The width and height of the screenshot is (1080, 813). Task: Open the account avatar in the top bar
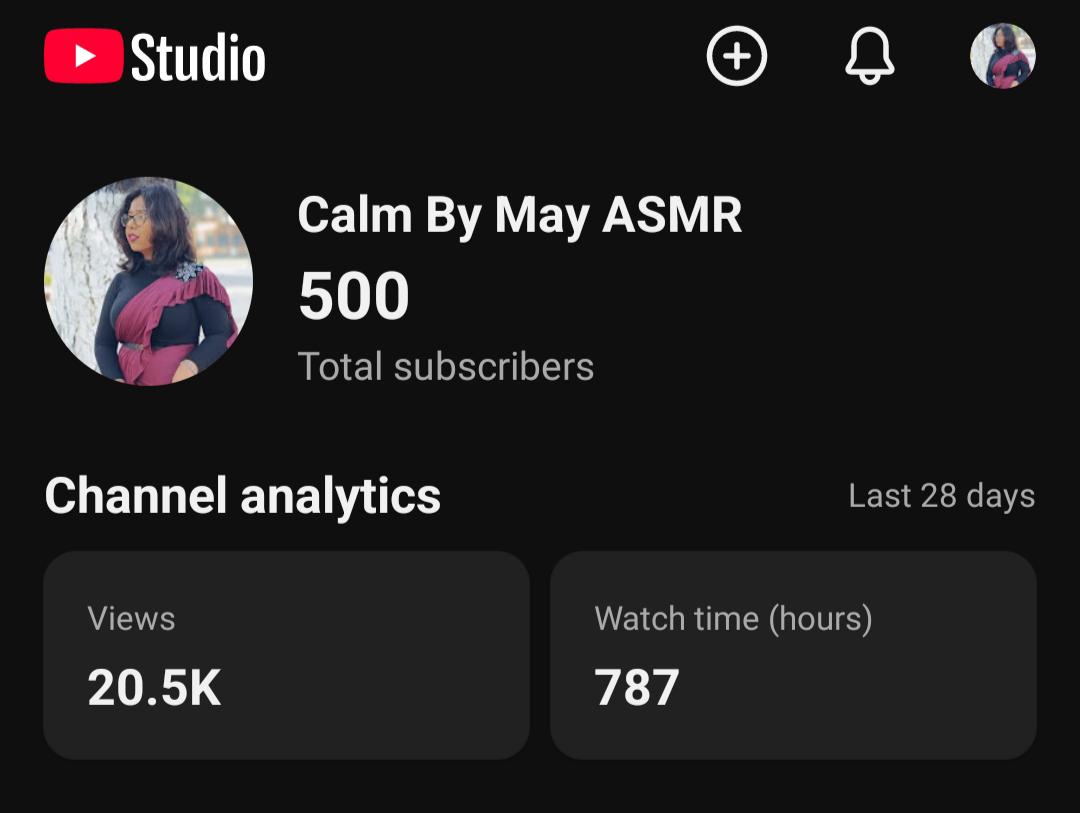(x=1002, y=56)
